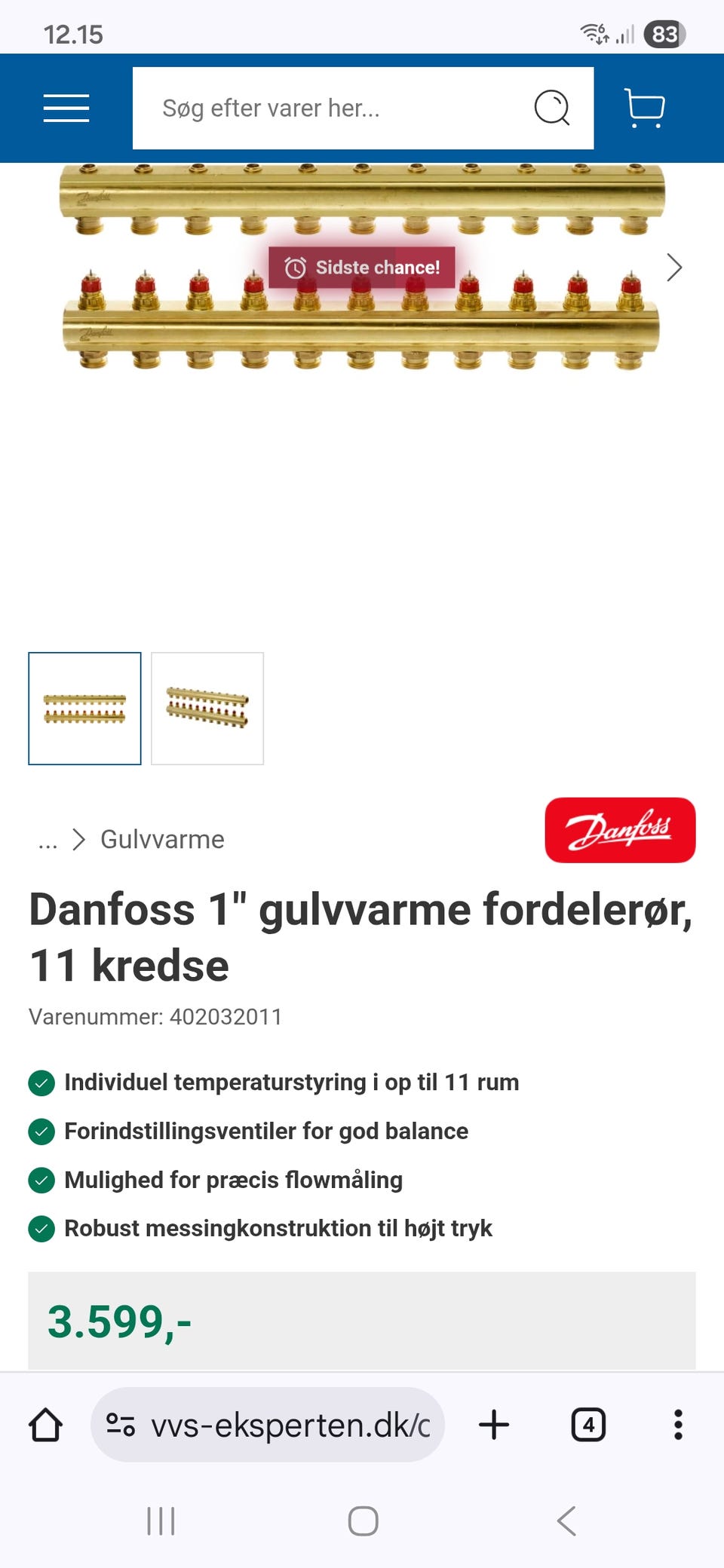724x1568 pixels.
Task: Click the Sidste chance badge
Action: (361, 267)
